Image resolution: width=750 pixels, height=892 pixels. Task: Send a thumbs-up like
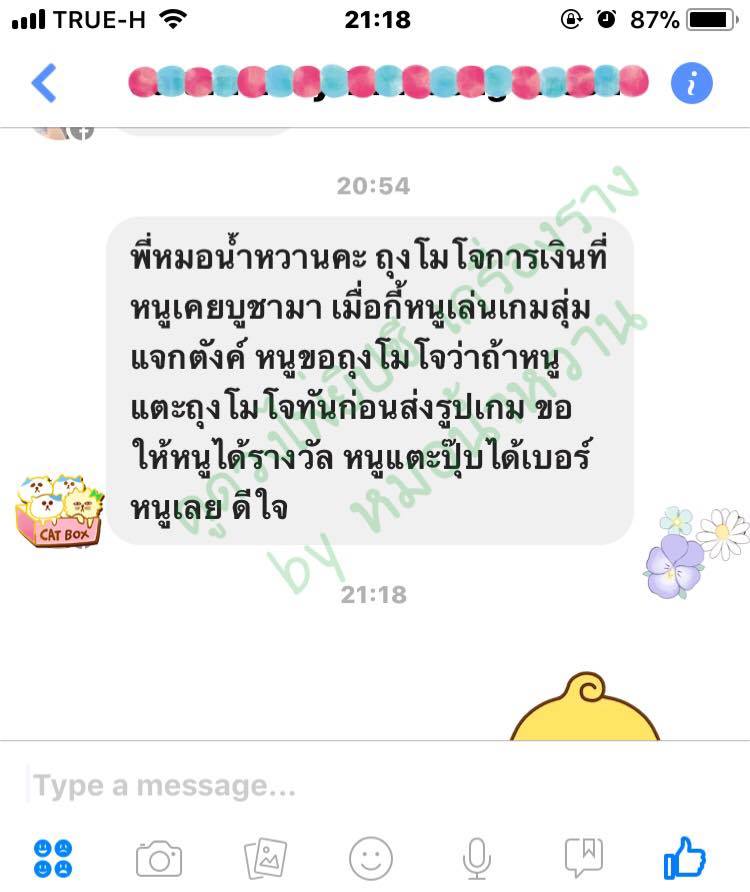685,857
